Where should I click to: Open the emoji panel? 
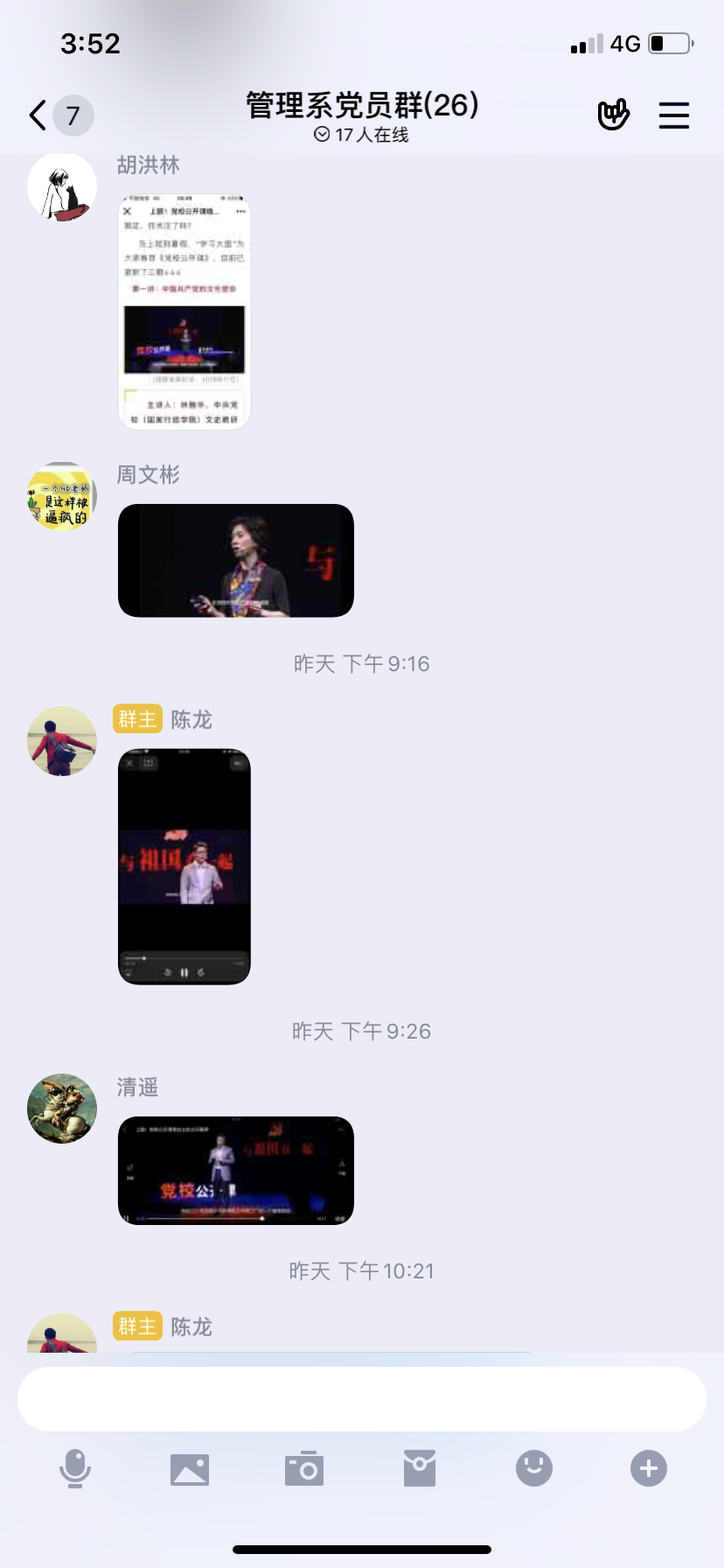(534, 1468)
